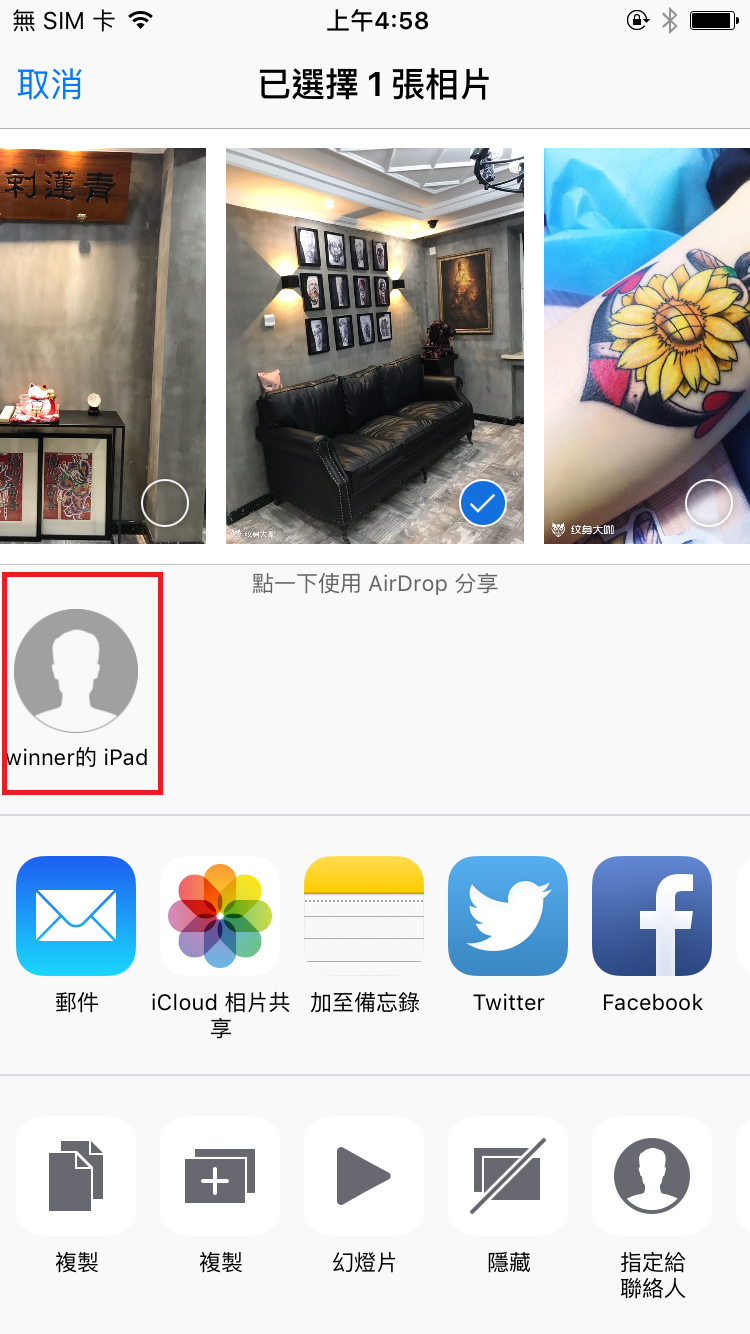Deselect the black sofa room photo
This screenshot has height=1334, width=750.
pyautogui.click(x=483, y=504)
